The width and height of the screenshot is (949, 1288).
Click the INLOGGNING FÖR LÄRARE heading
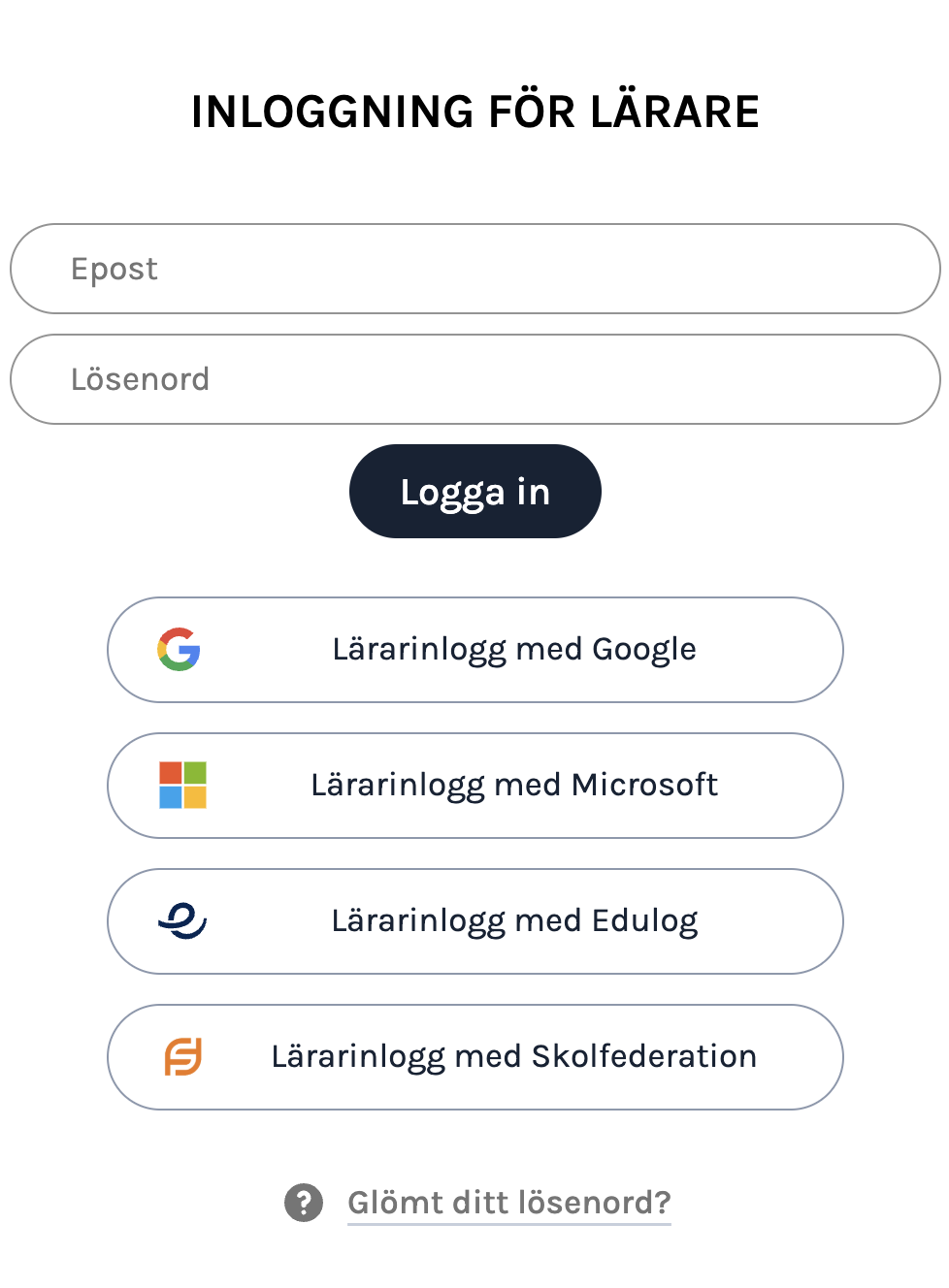click(x=474, y=111)
